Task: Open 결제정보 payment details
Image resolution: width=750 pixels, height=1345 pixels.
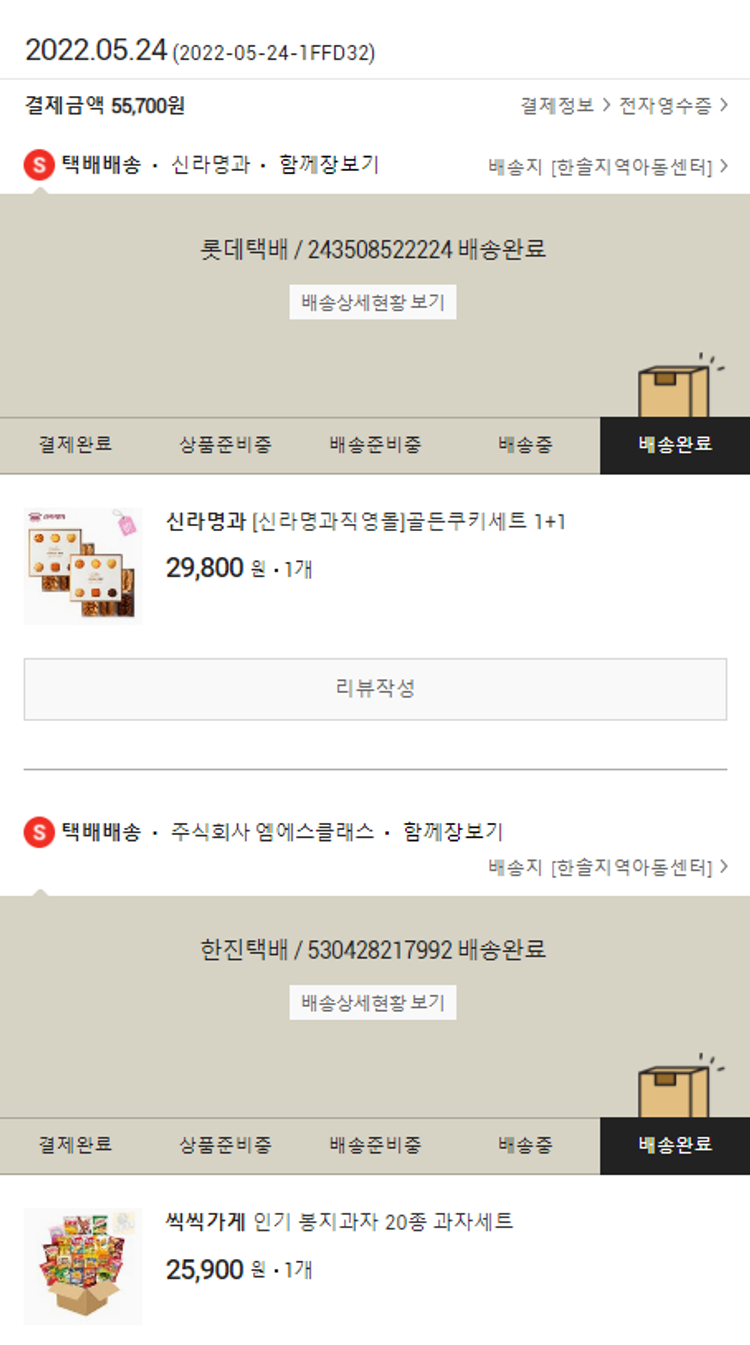Action: tap(563, 105)
